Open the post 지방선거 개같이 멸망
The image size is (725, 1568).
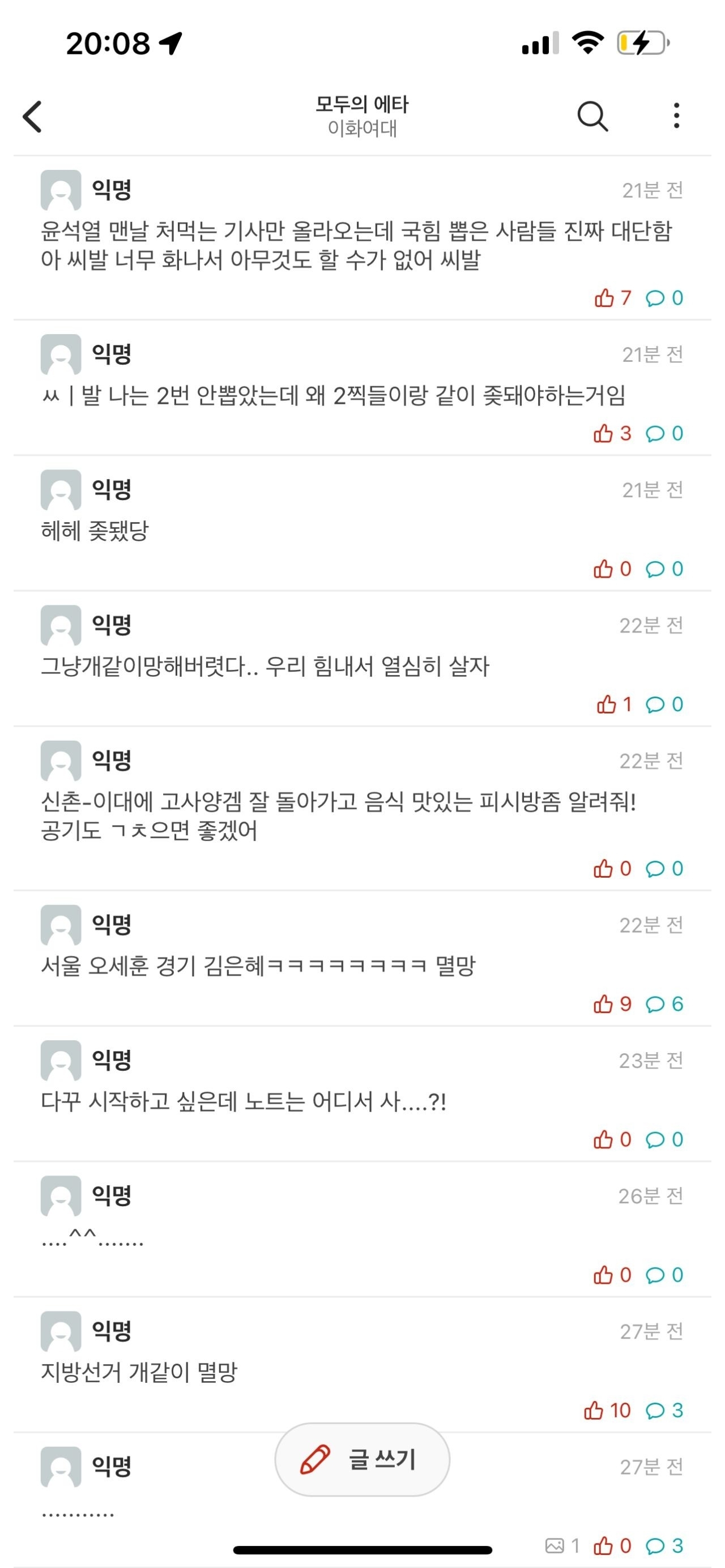pos(139,1372)
